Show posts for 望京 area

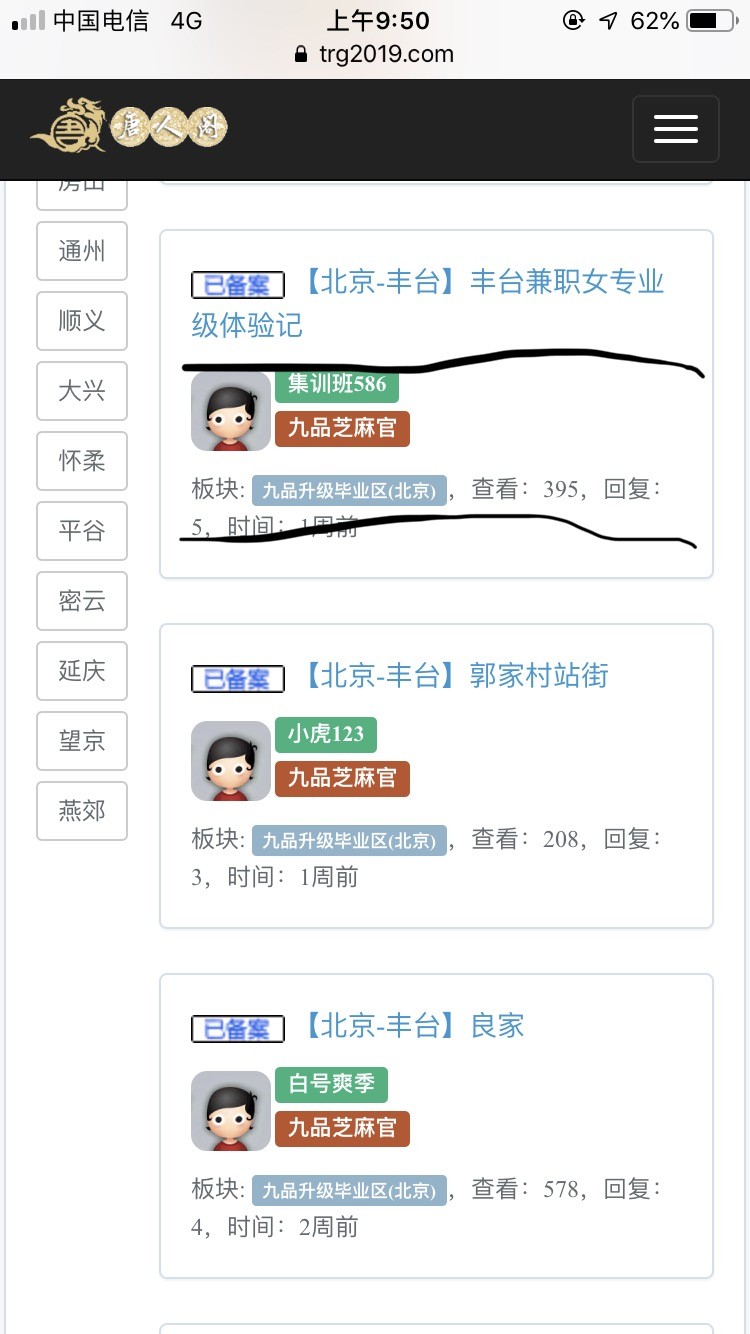point(82,741)
